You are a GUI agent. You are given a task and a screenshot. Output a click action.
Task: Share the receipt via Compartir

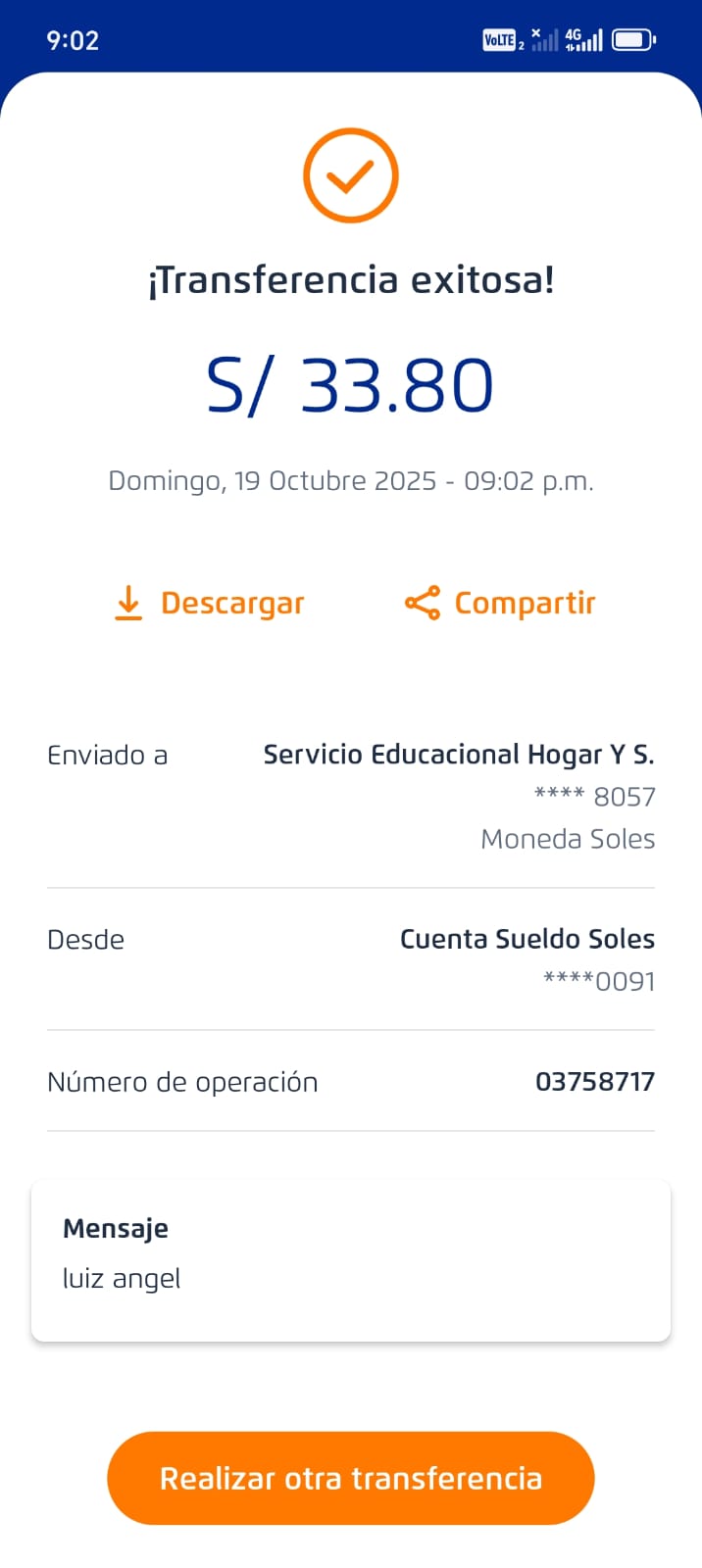click(x=500, y=603)
